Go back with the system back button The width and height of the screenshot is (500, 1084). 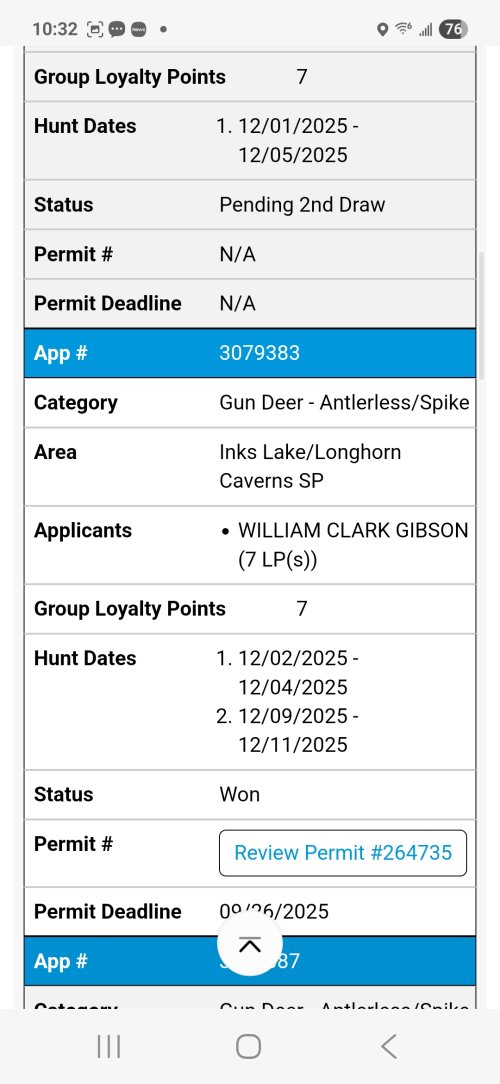tap(389, 1047)
